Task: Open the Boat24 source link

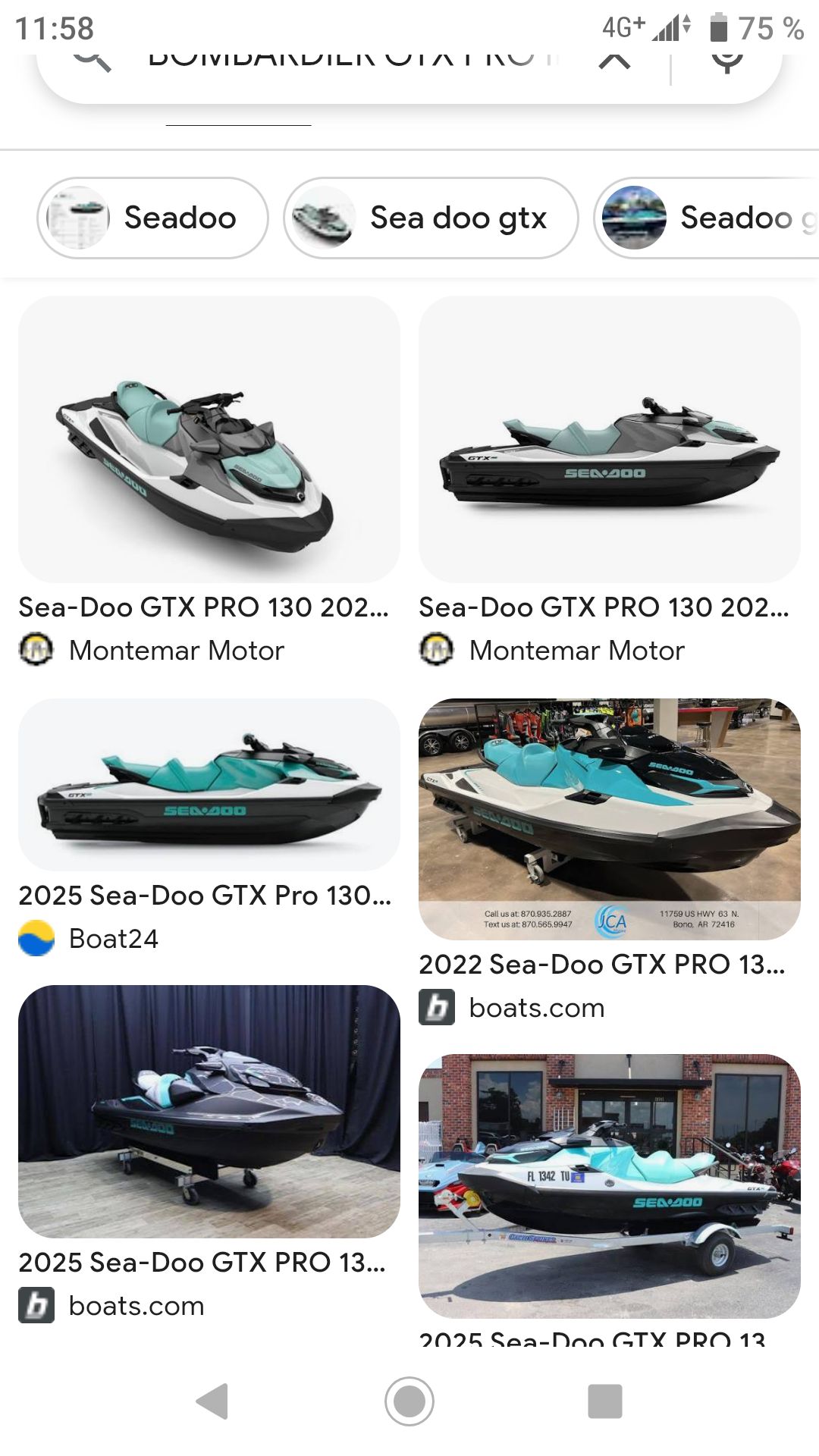Action: click(x=114, y=938)
